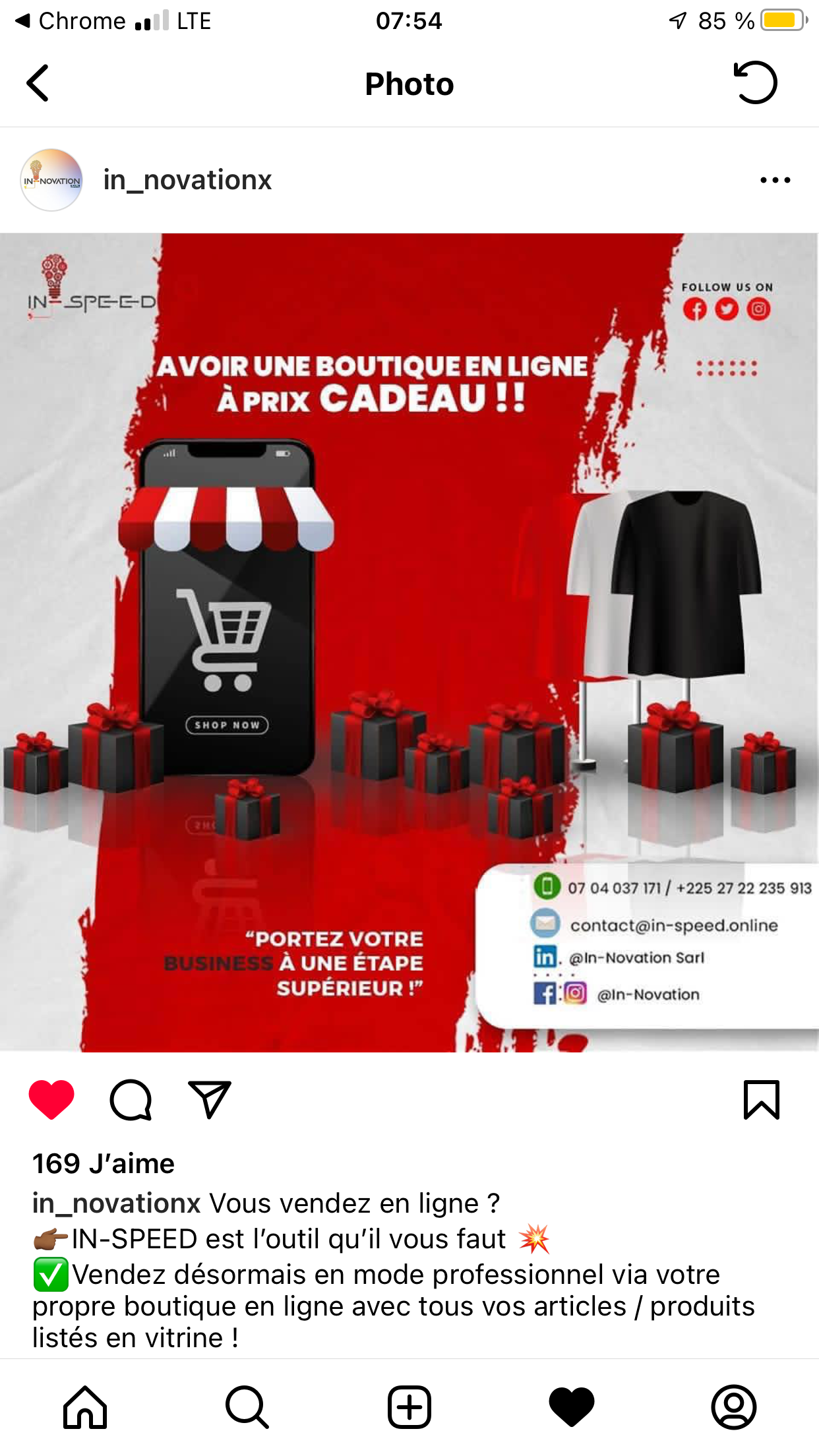Open the Profile tab
Screen dimensions: 819x1456
734,1407
